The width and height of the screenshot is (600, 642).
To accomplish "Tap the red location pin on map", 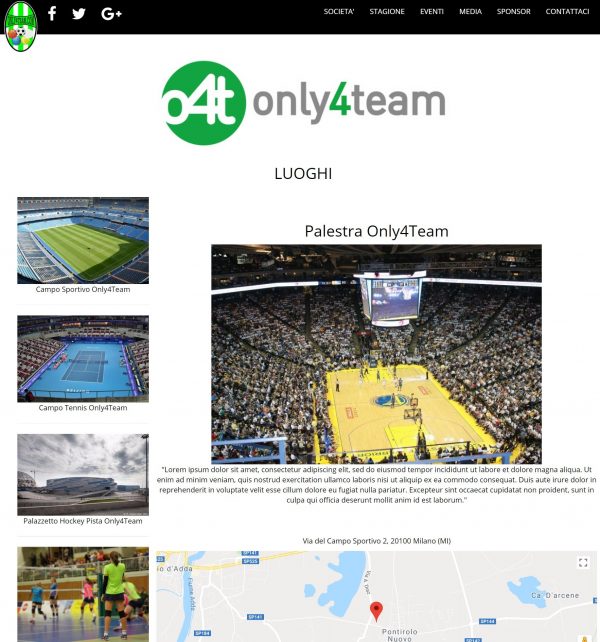I will tap(376, 611).
